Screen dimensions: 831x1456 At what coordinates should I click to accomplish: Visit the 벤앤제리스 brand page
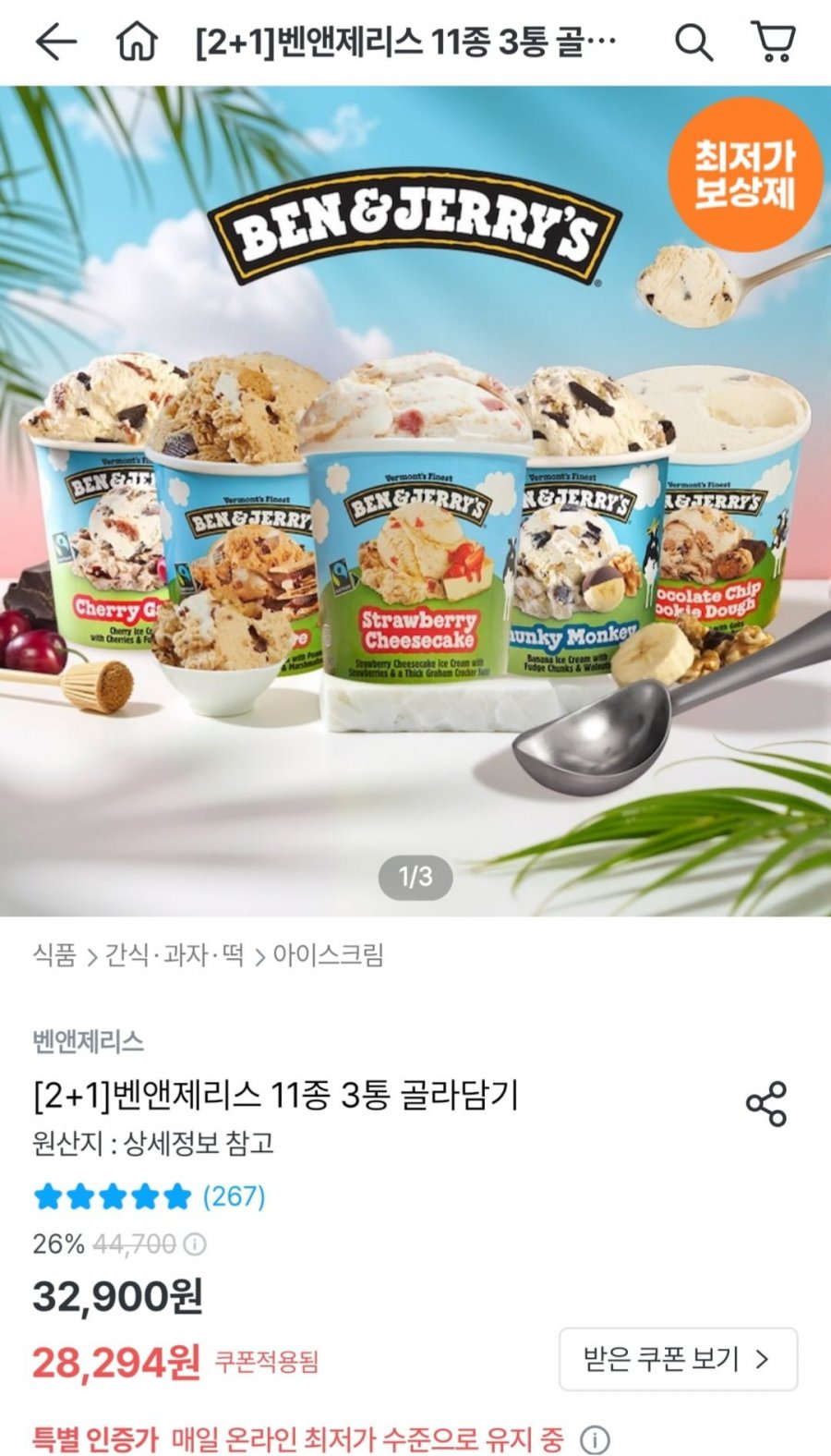[89, 1041]
